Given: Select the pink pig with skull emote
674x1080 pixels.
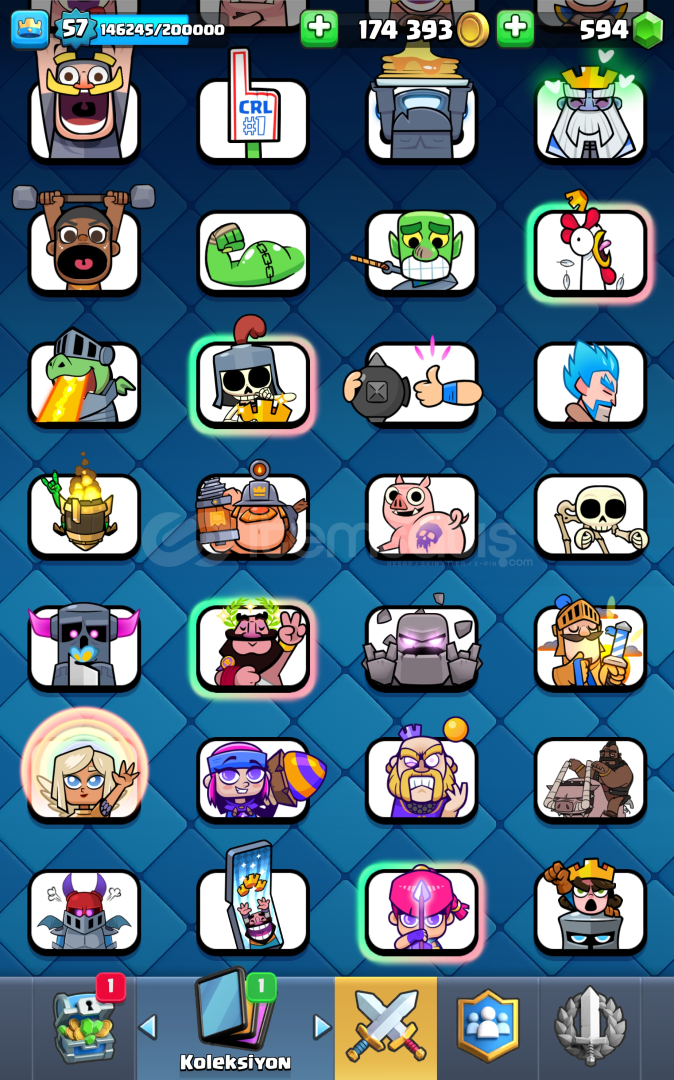Looking at the screenshot, I should [x=421, y=515].
